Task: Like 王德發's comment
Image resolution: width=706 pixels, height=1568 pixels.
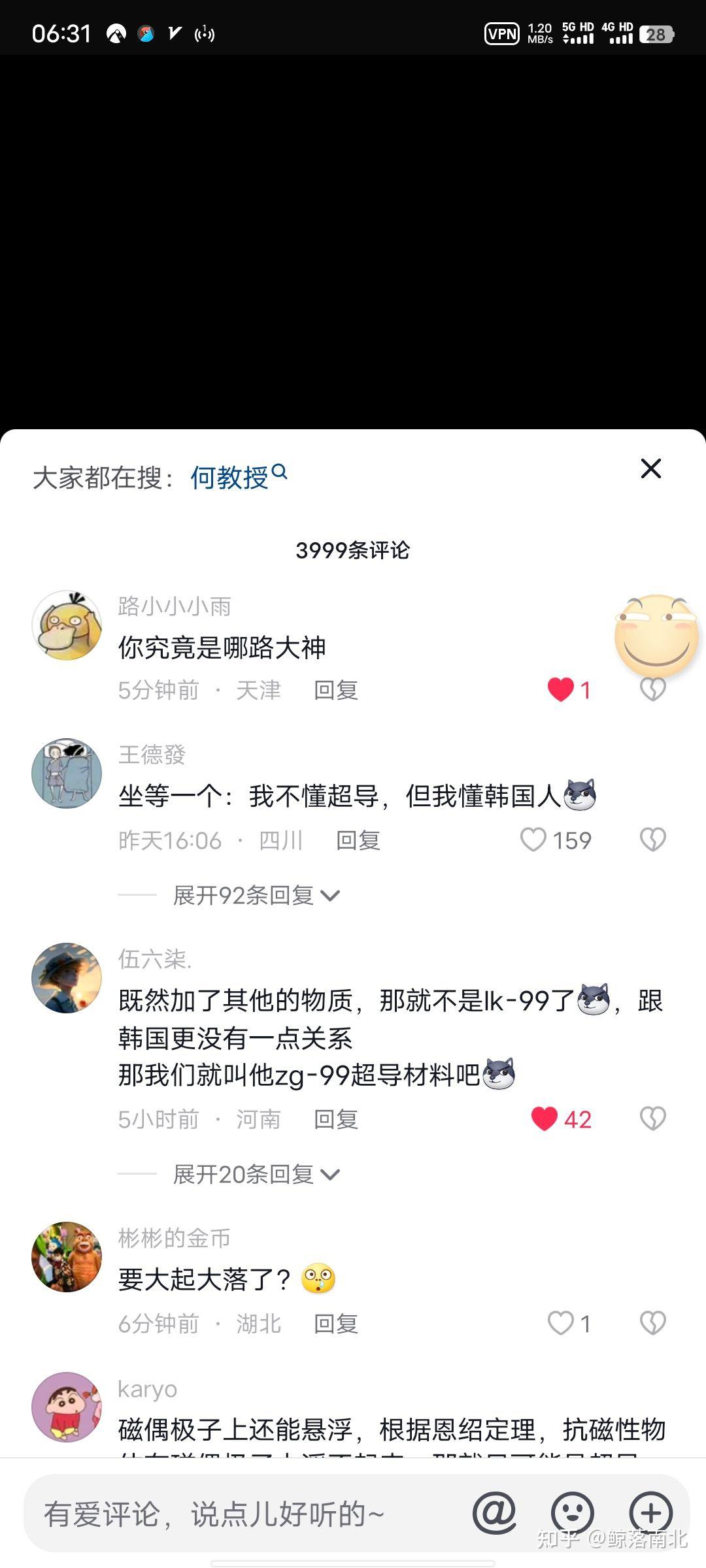Action: point(533,840)
